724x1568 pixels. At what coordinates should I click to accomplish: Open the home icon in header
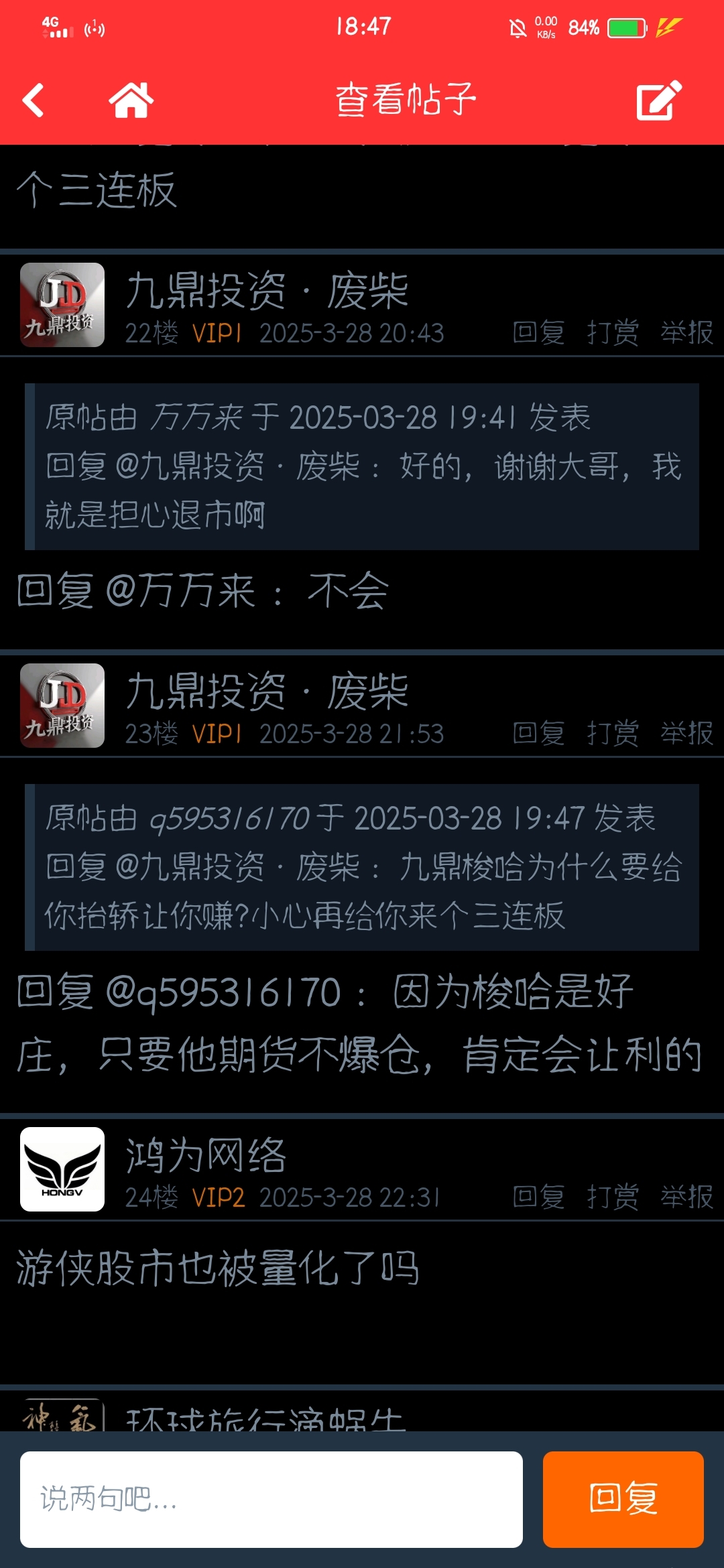click(x=131, y=101)
